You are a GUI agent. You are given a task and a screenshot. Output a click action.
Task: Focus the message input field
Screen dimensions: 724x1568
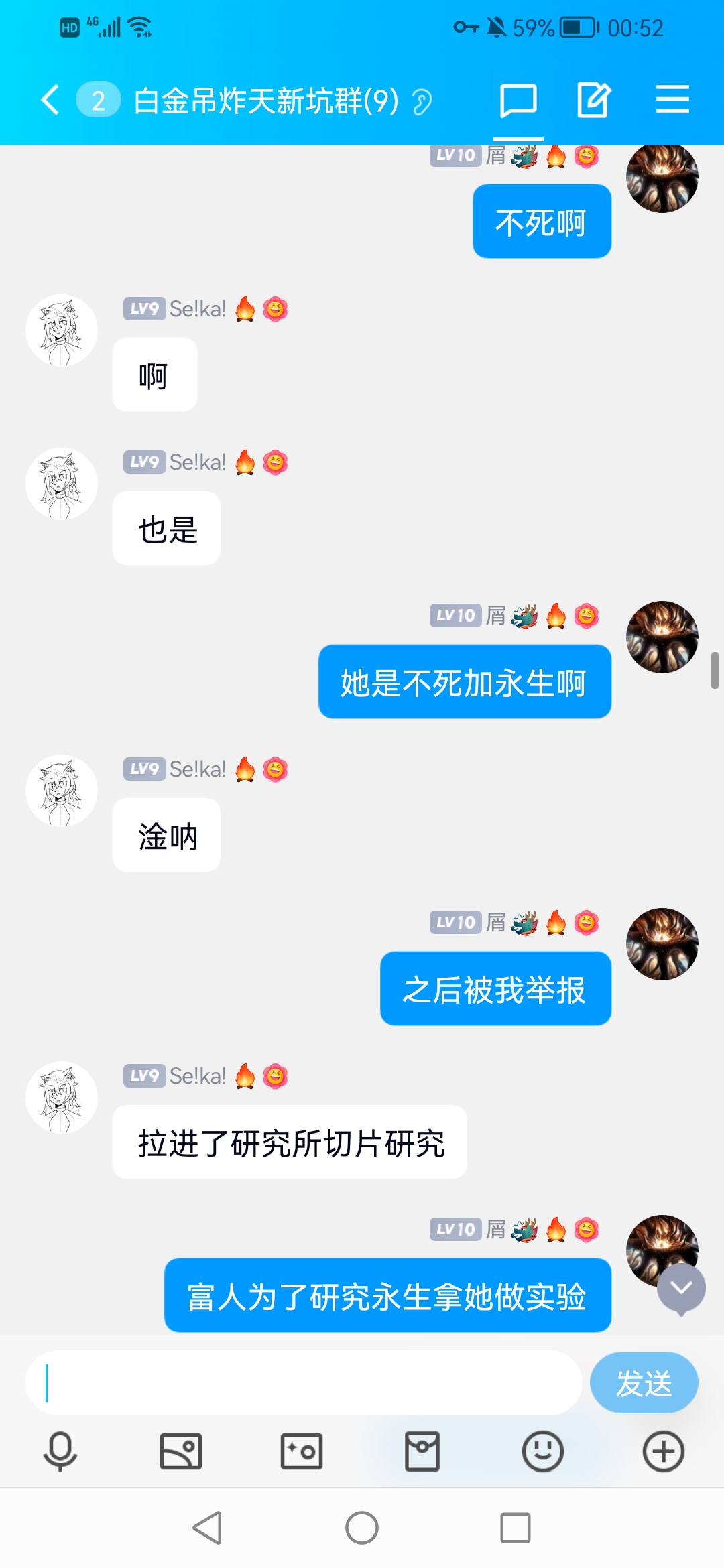tap(303, 1383)
